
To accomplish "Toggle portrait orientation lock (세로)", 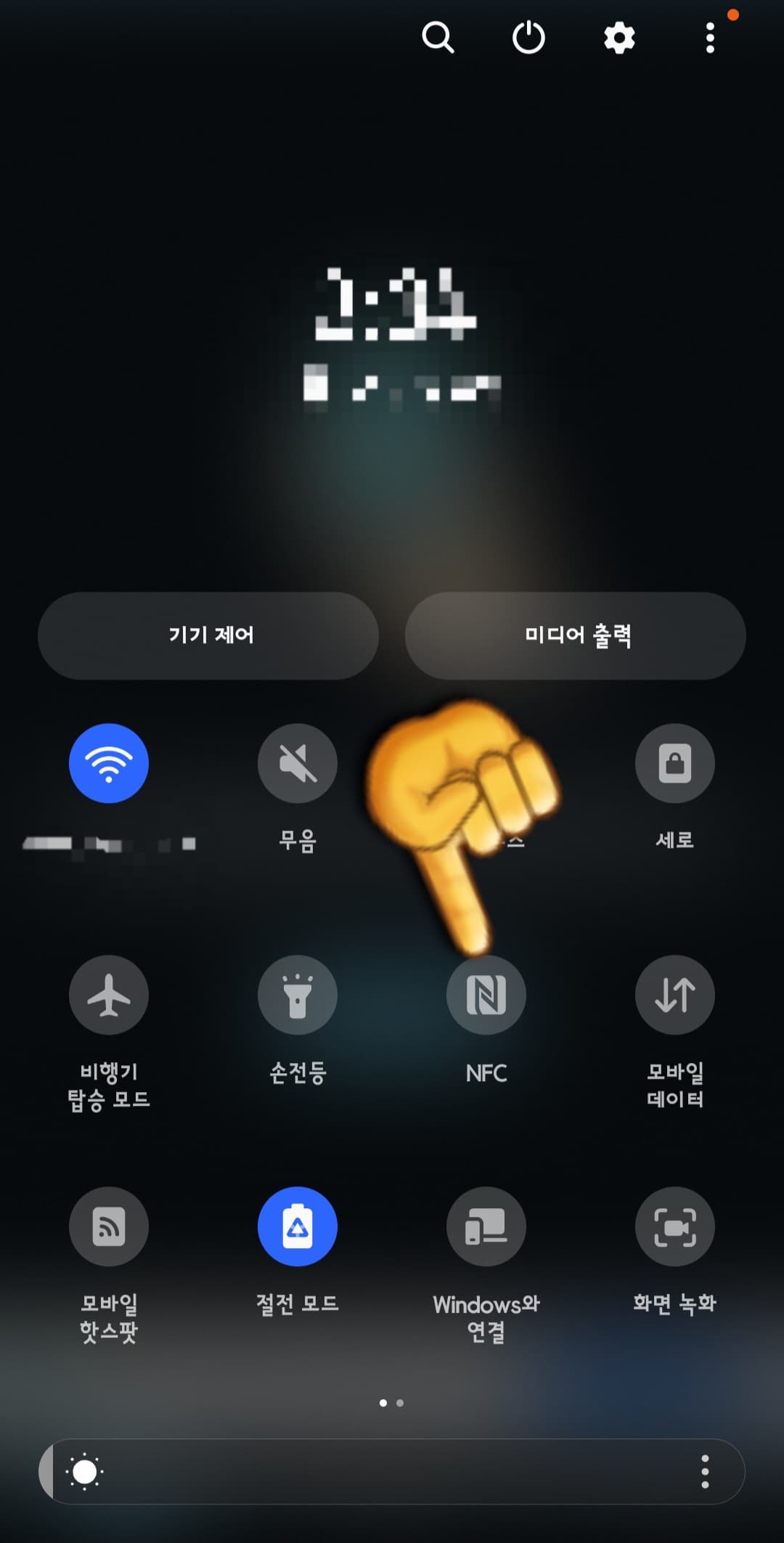I will [674, 763].
